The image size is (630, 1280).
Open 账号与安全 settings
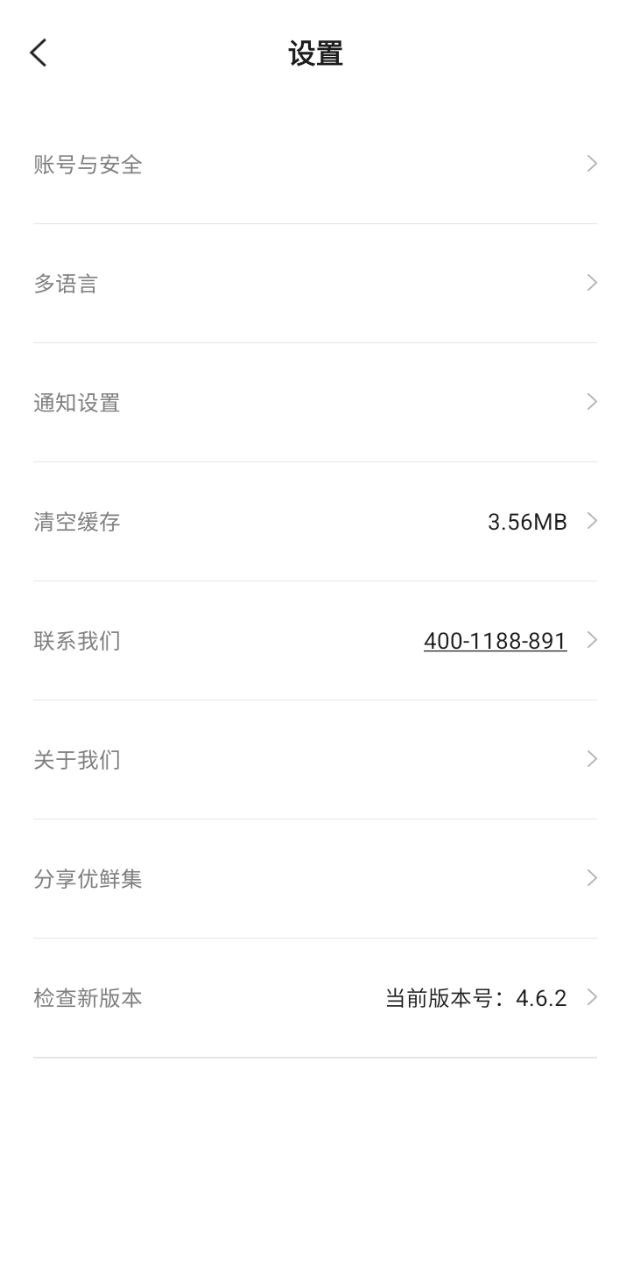(x=315, y=165)
